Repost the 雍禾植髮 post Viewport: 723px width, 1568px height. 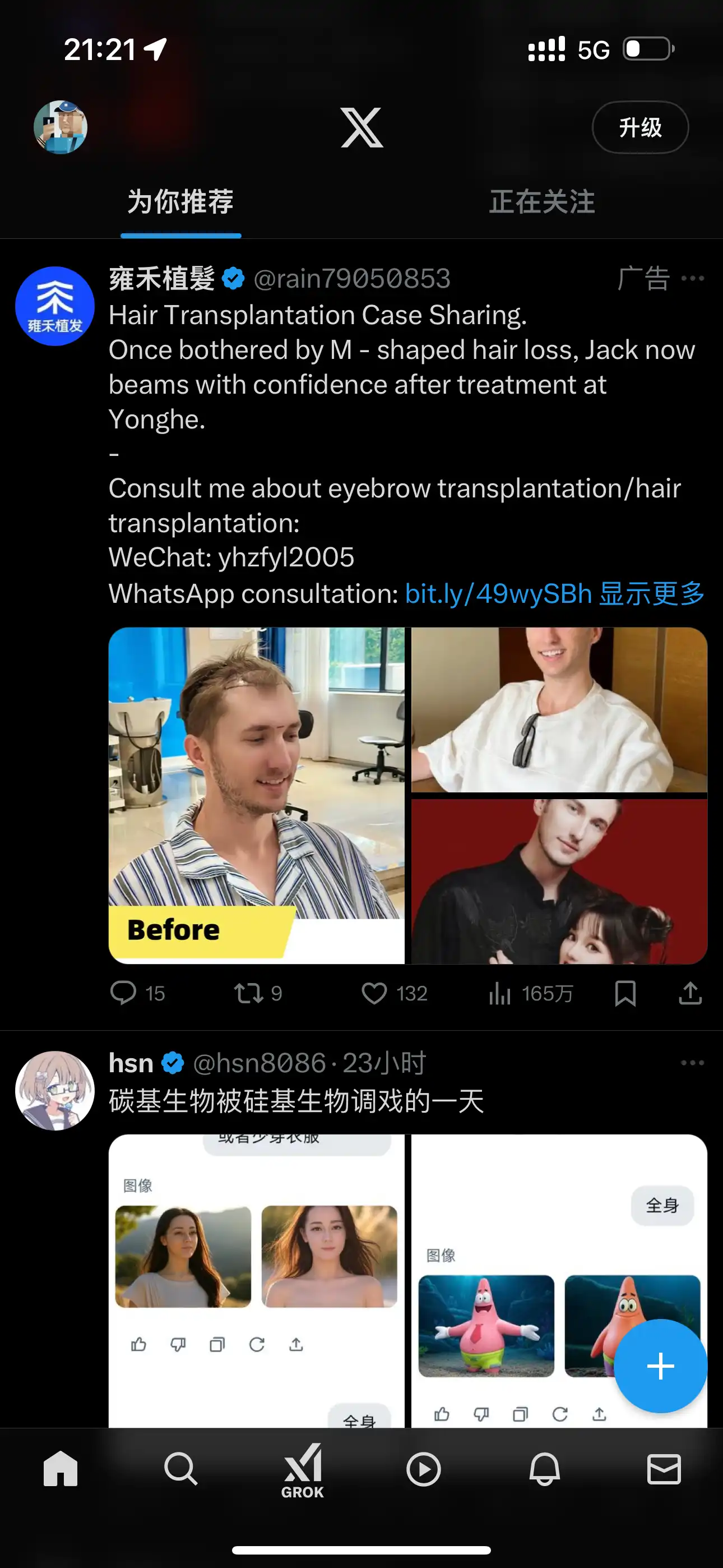coord(249,993)
